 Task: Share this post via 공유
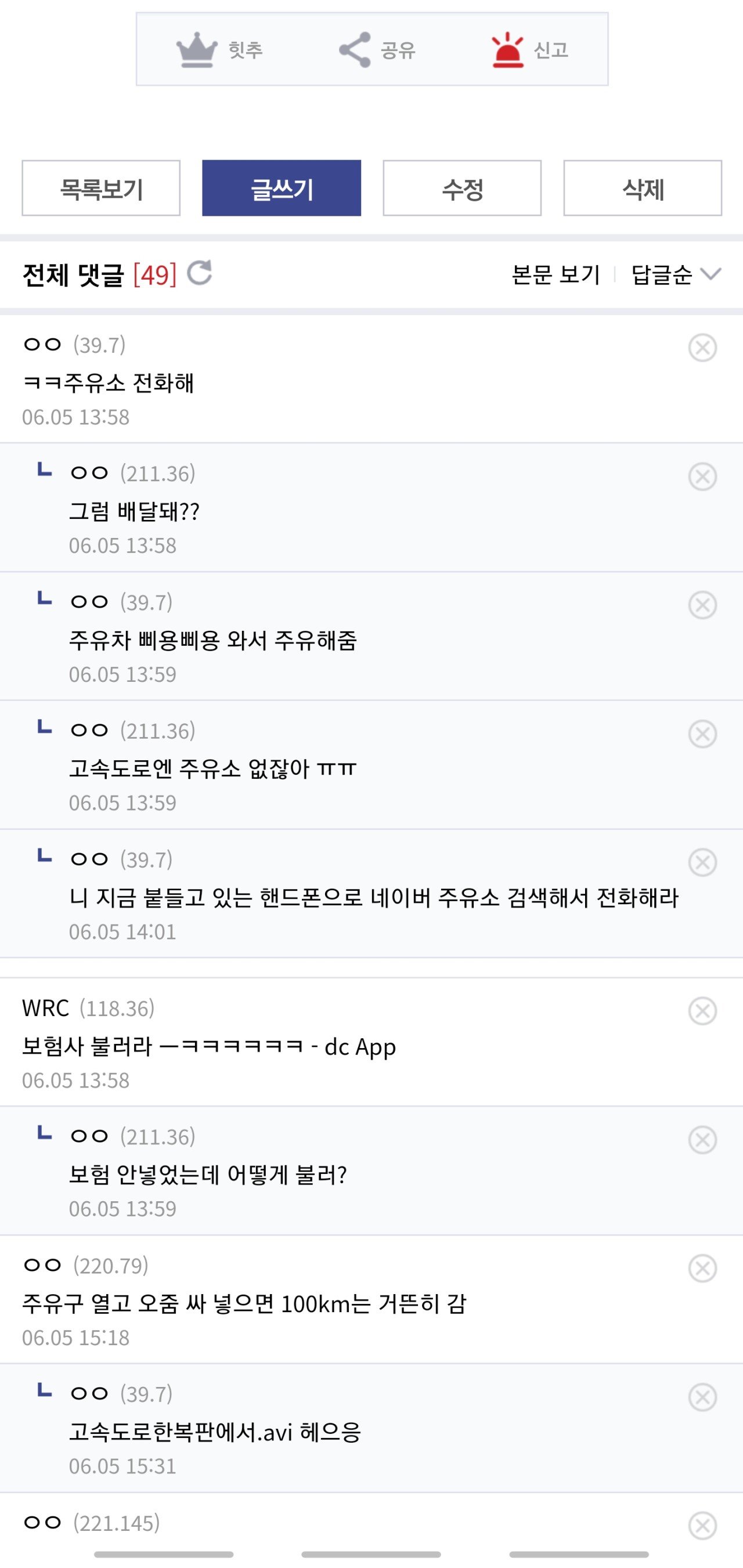[377, 49]
